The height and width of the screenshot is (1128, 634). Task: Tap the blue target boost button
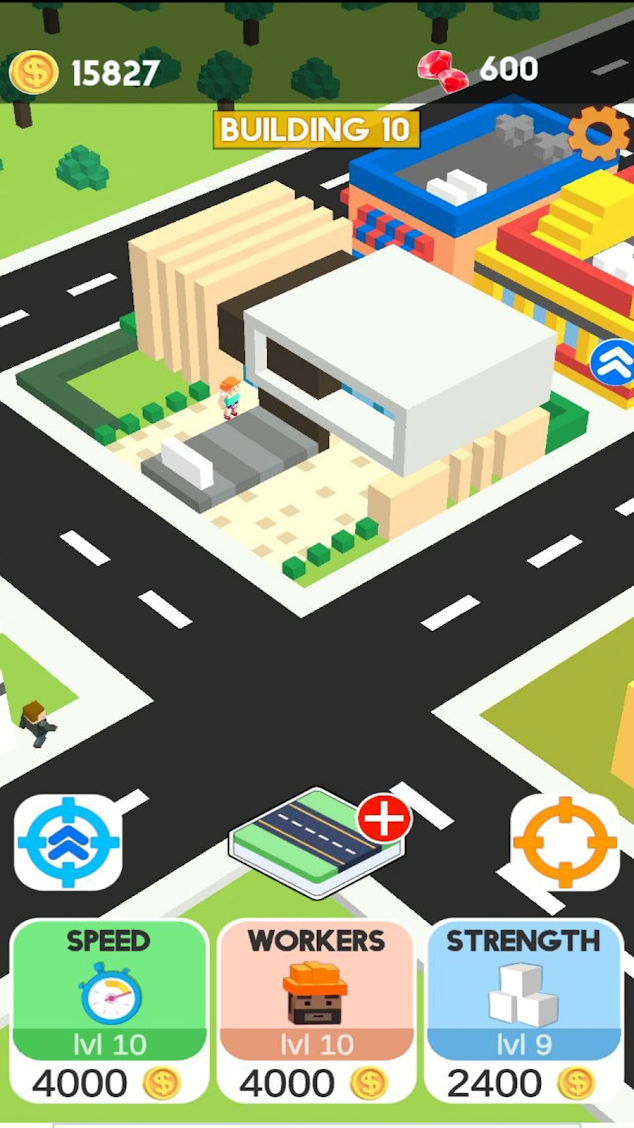coord(69,841)
